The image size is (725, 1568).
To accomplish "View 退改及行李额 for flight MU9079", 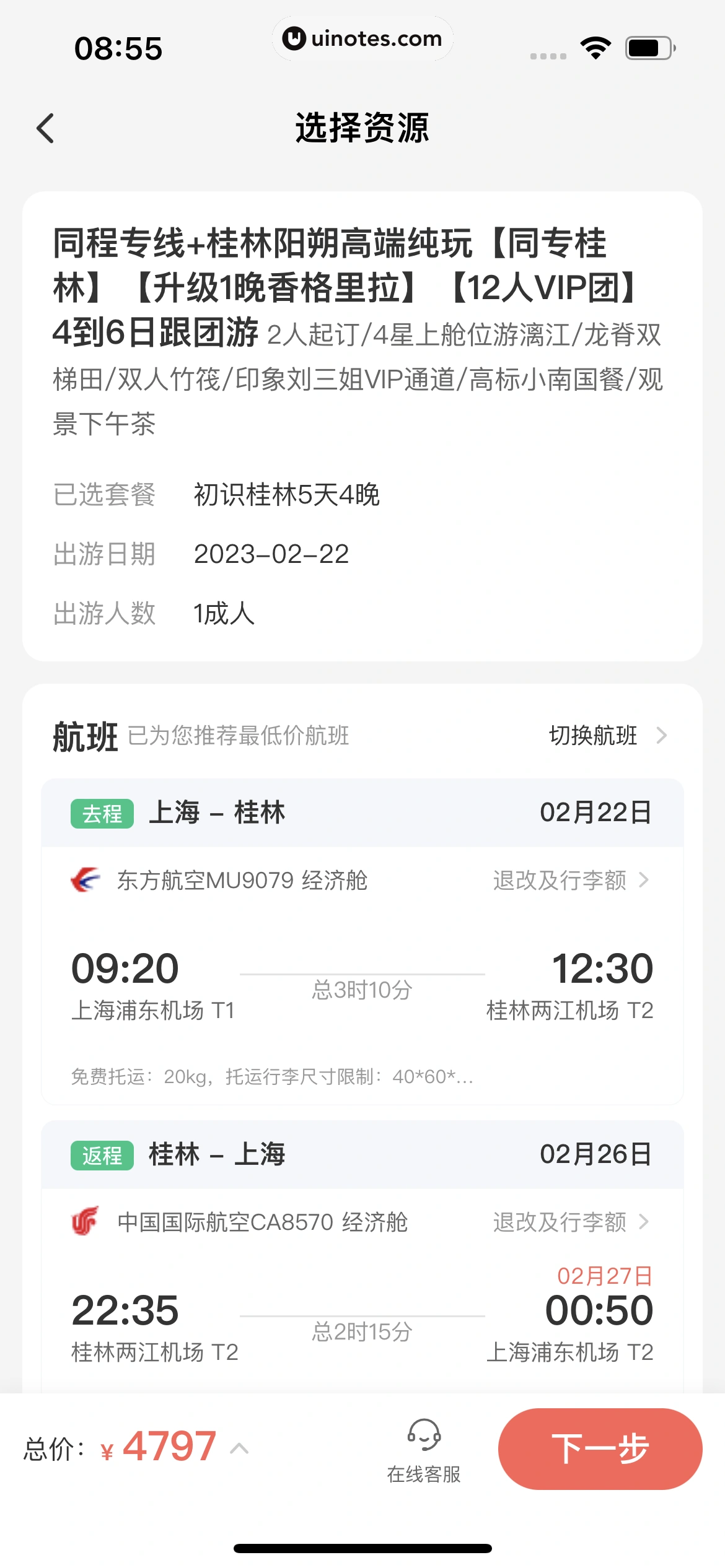I will 570,880.
